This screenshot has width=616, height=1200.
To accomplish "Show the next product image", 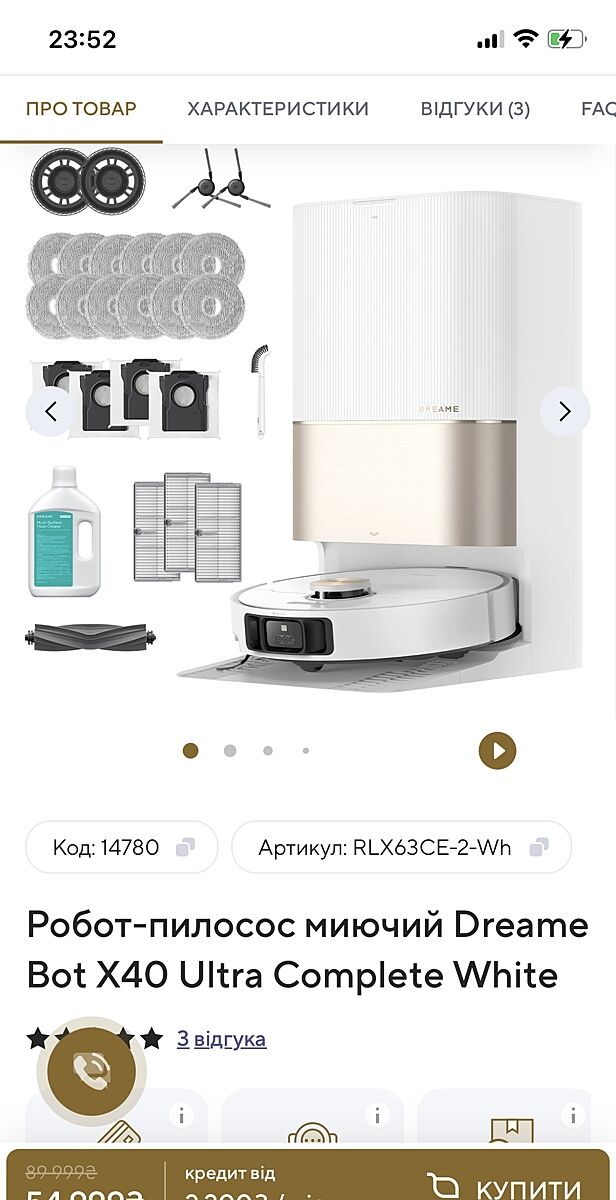I will pyautogui.click(x=565, y=411).
